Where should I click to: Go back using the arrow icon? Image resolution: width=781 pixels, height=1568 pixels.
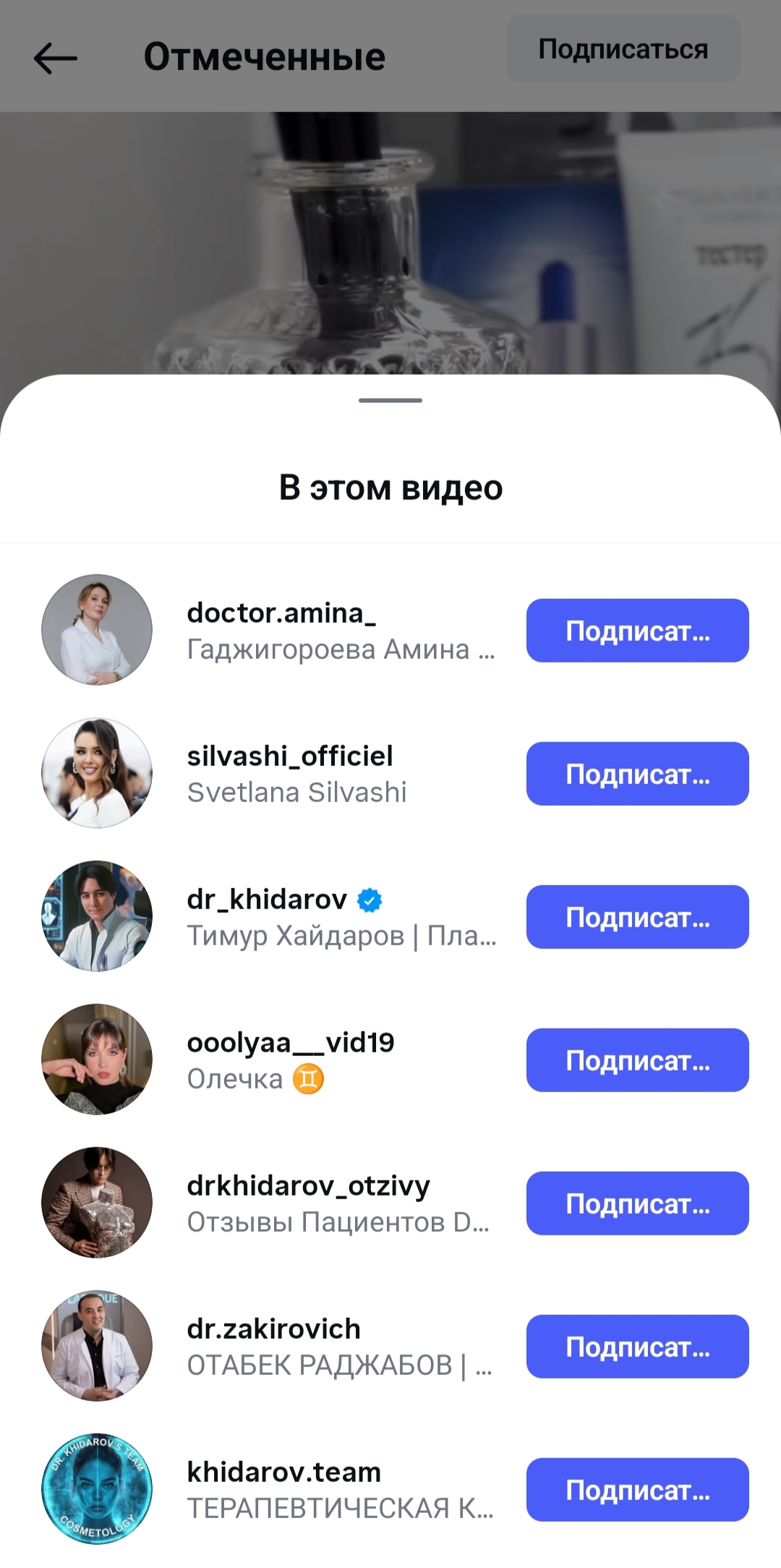(x=56, y=58)
